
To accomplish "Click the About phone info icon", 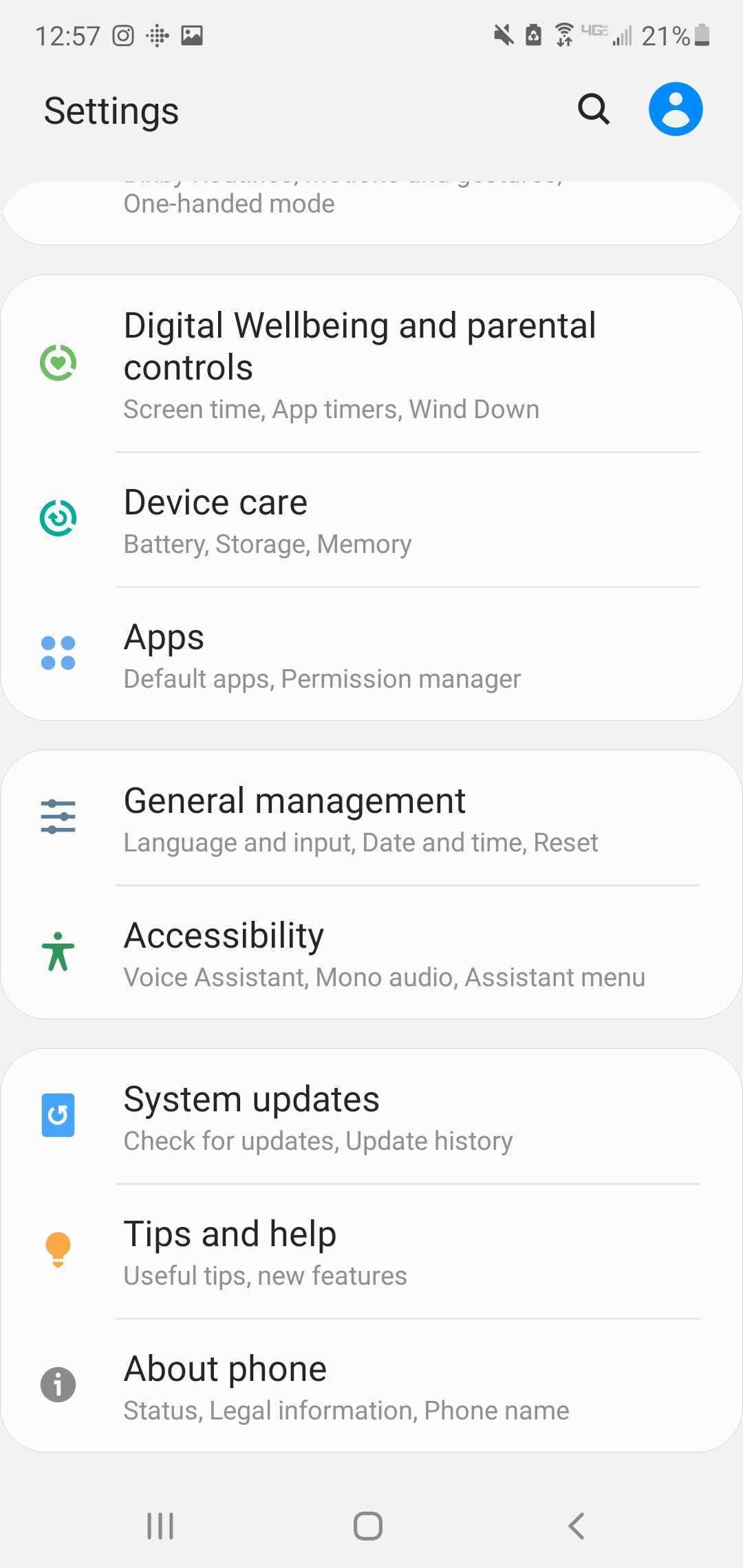I will (58, 1384).
